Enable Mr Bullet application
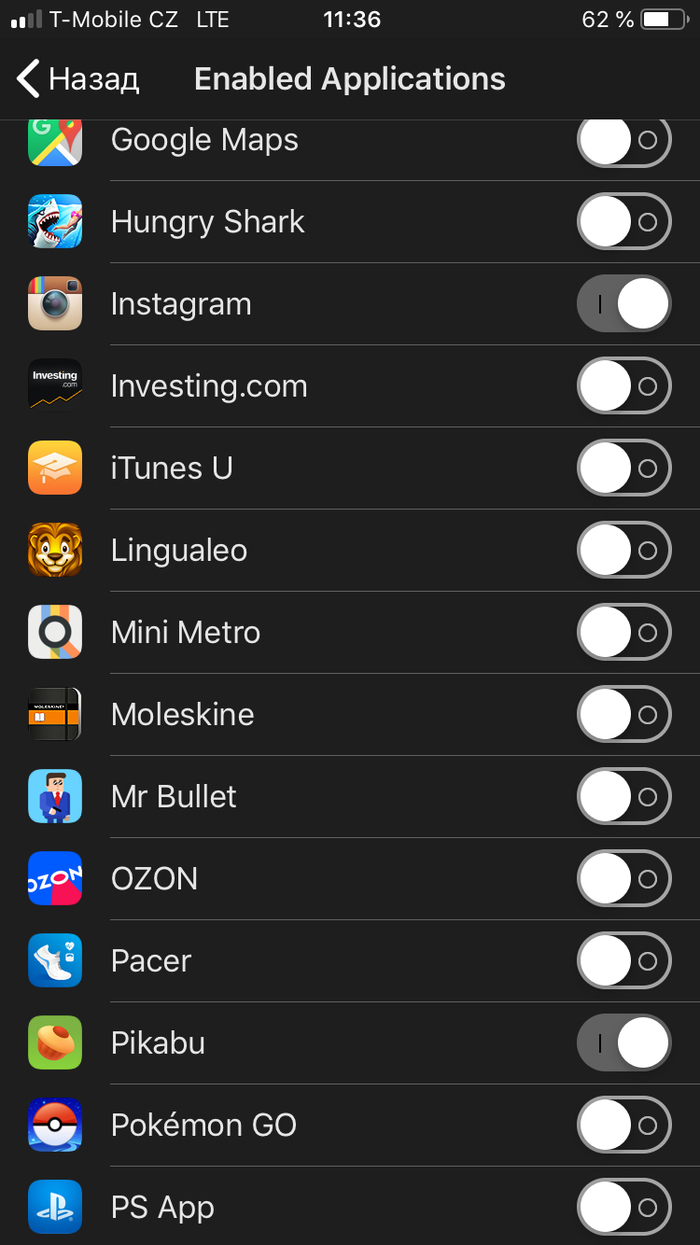 coord(623,796)
